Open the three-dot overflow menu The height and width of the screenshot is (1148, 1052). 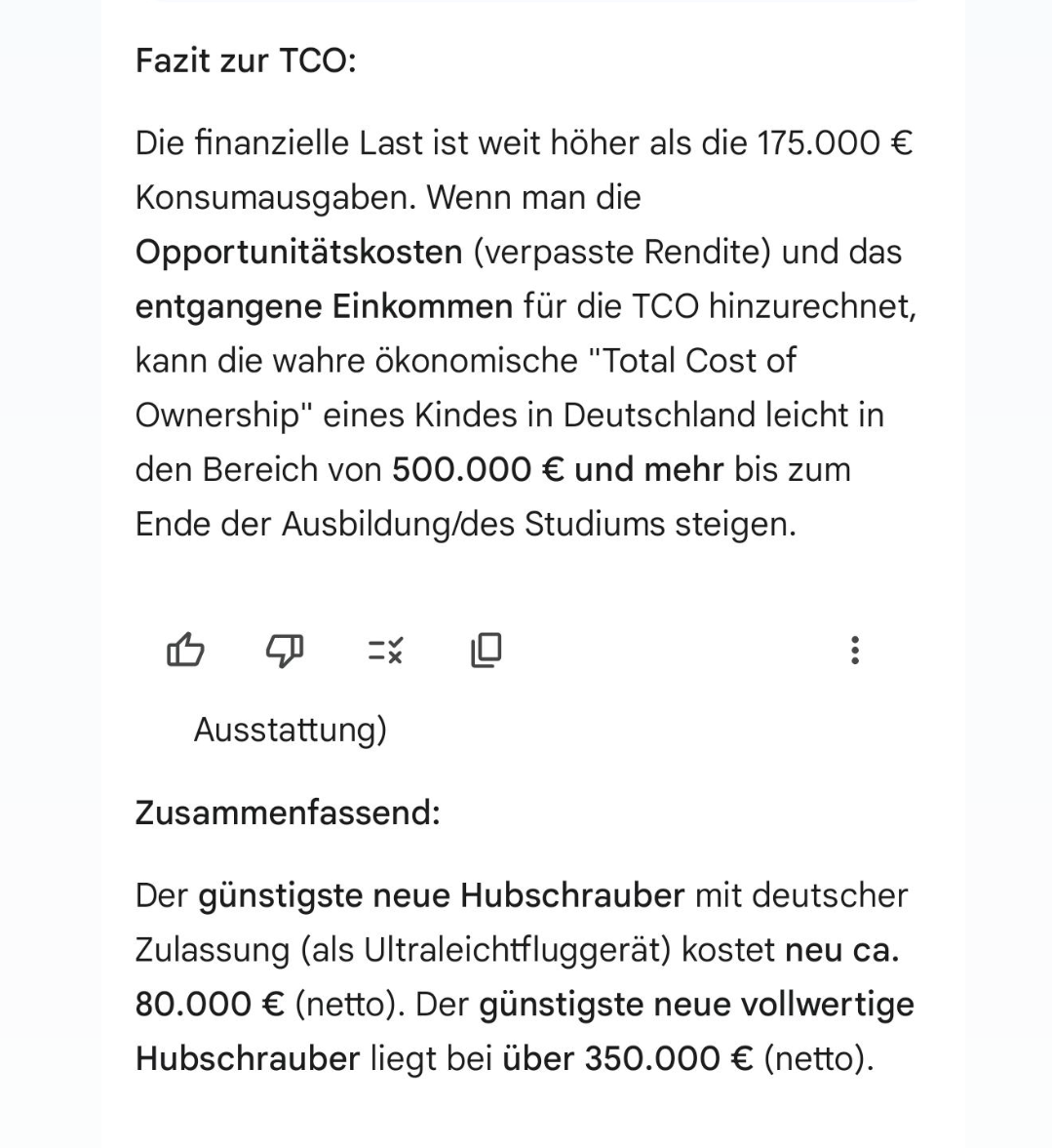click(x=855, y=650)
